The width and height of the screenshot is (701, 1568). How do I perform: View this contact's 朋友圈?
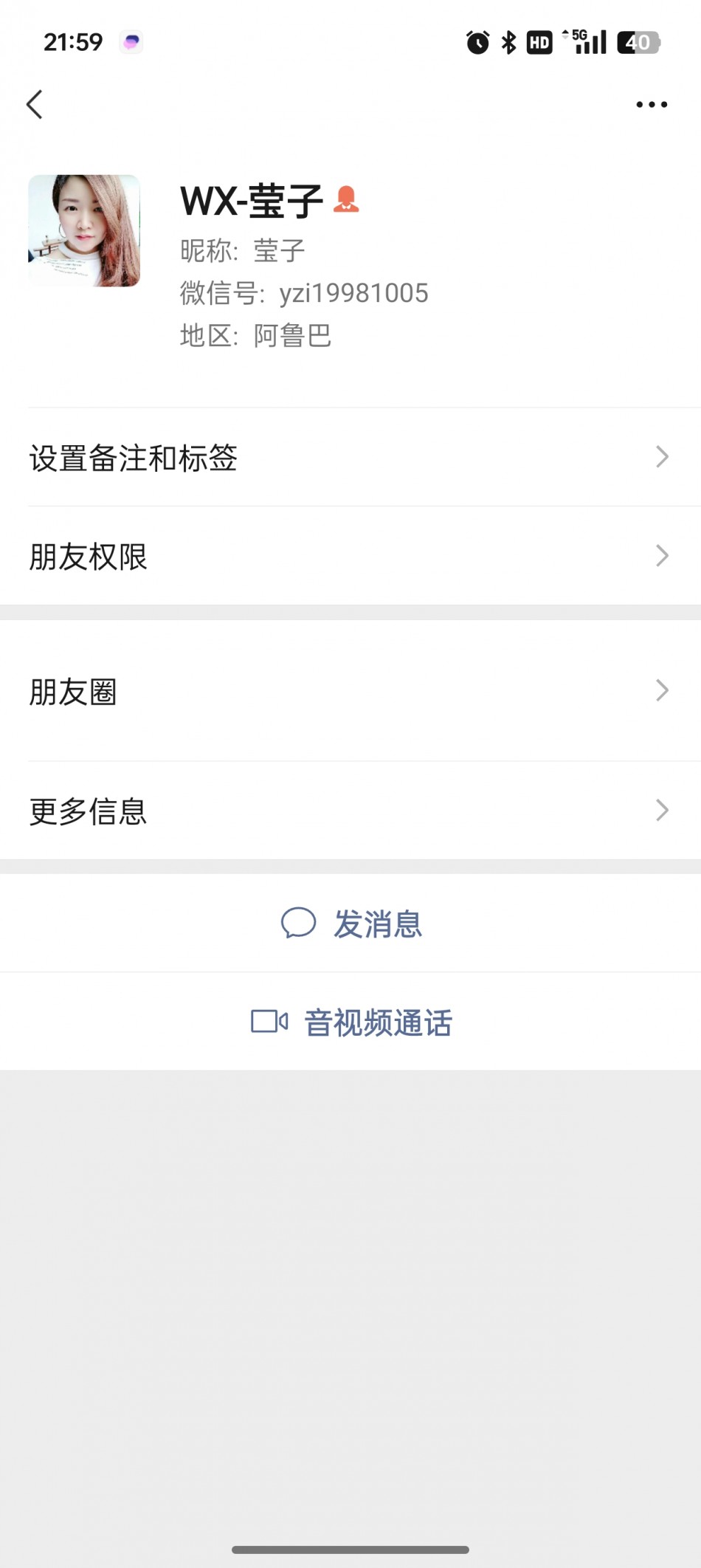click(350, 691)
